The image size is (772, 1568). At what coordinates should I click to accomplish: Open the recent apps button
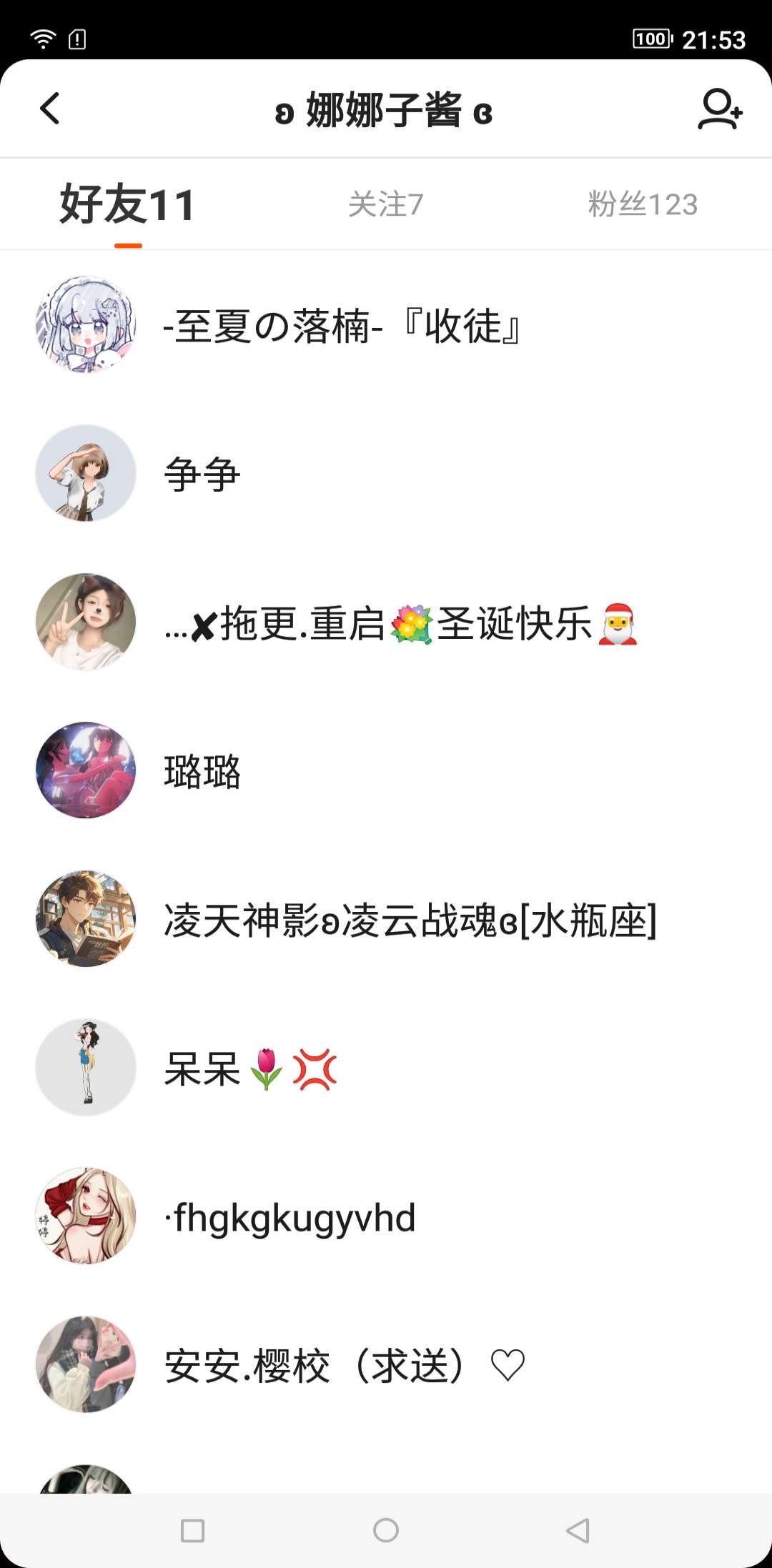193,1530
